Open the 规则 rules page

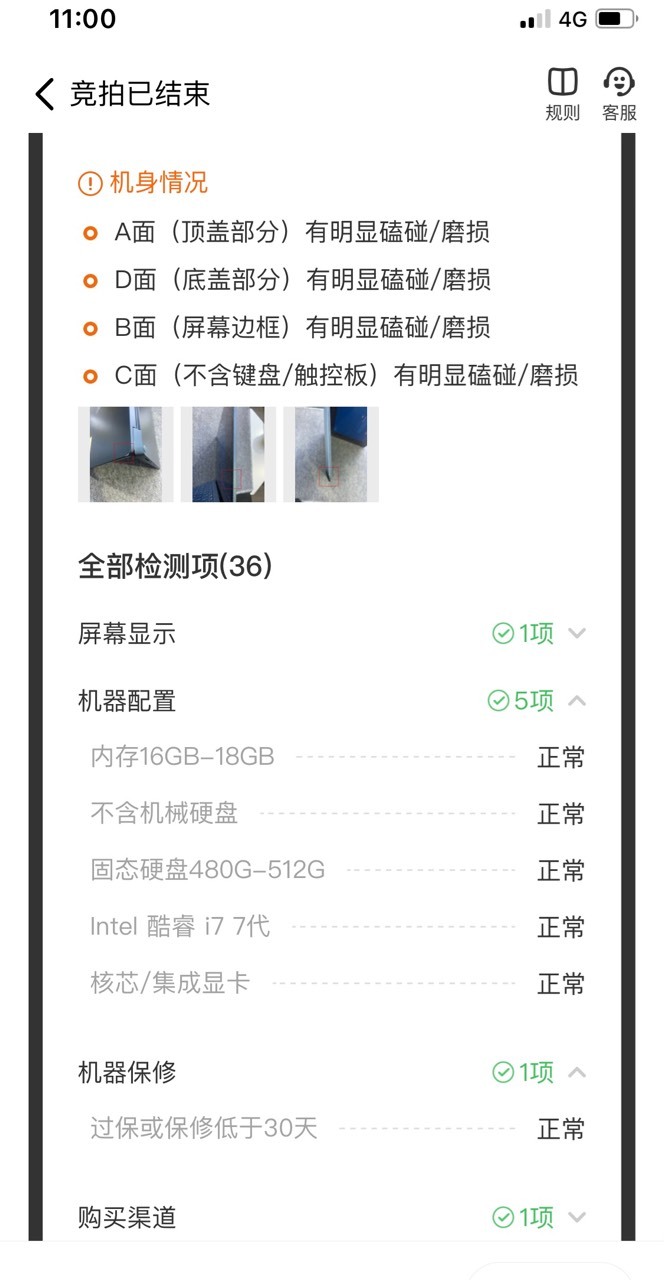(x=562, y=95)
